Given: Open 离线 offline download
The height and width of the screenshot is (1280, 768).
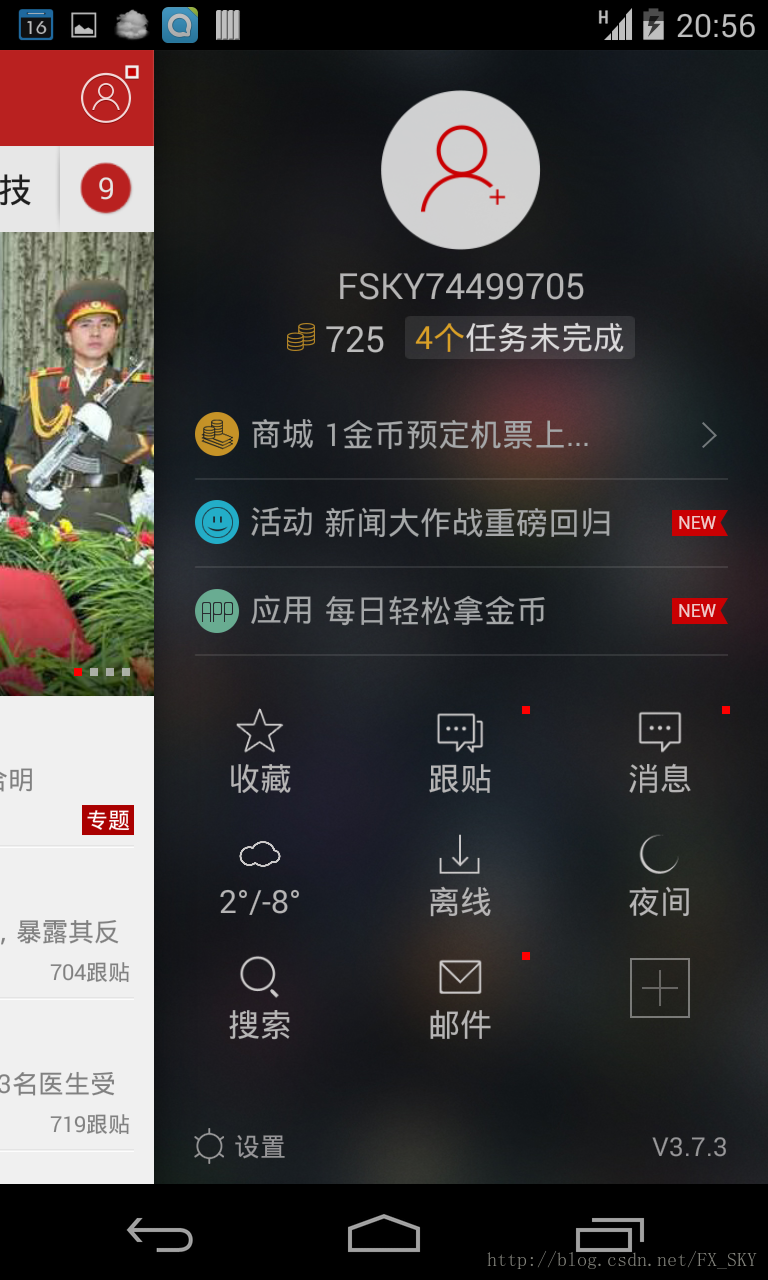Looking at the screenshot, I should tap(460, 878).
